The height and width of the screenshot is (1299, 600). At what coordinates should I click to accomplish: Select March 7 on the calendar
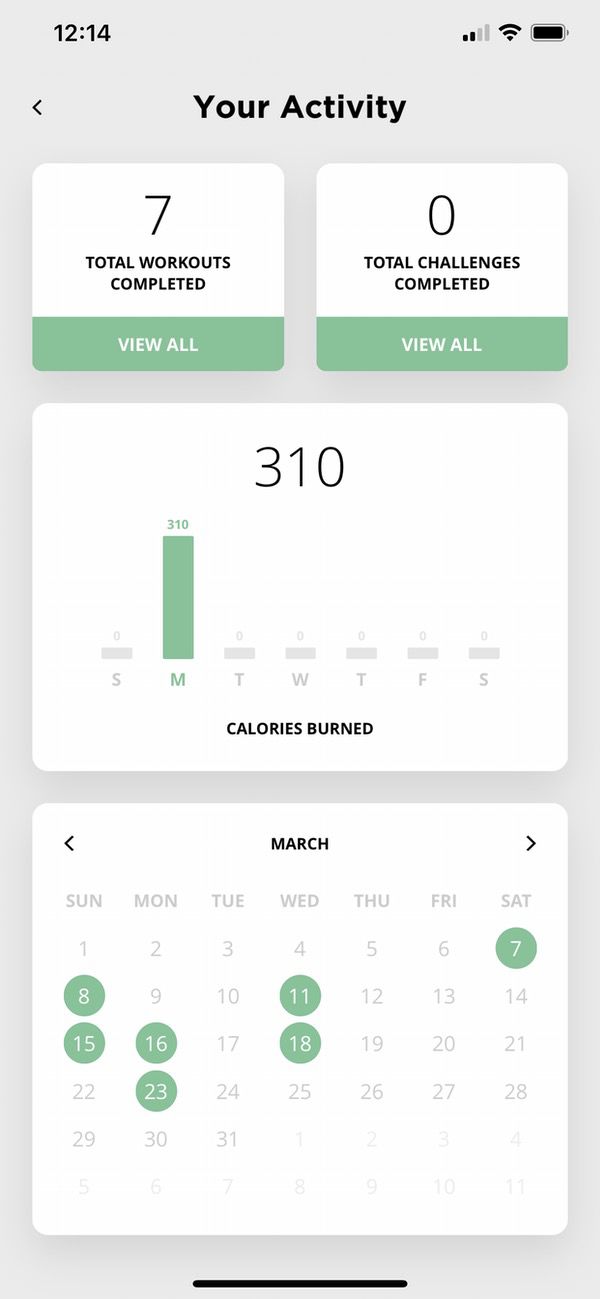515,948
